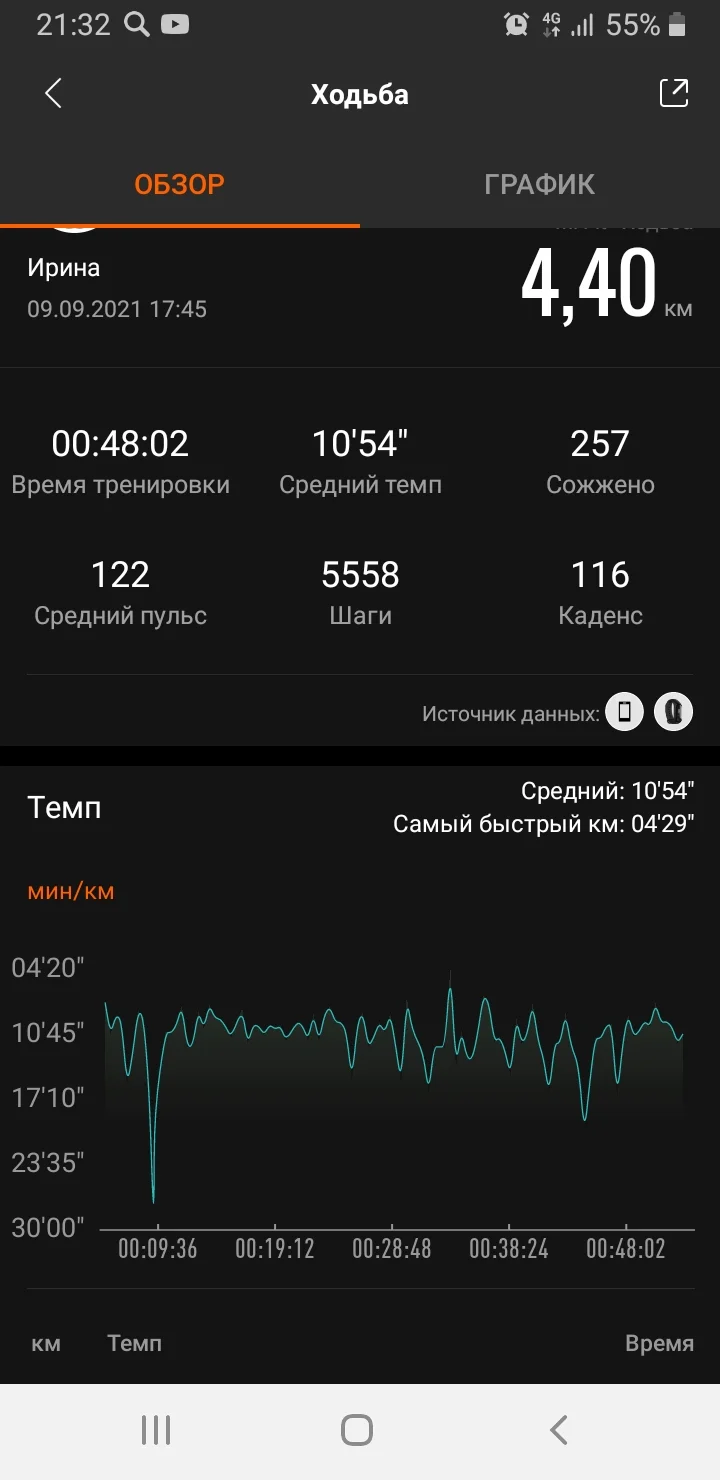Go back using the top-left arrow

50,93
